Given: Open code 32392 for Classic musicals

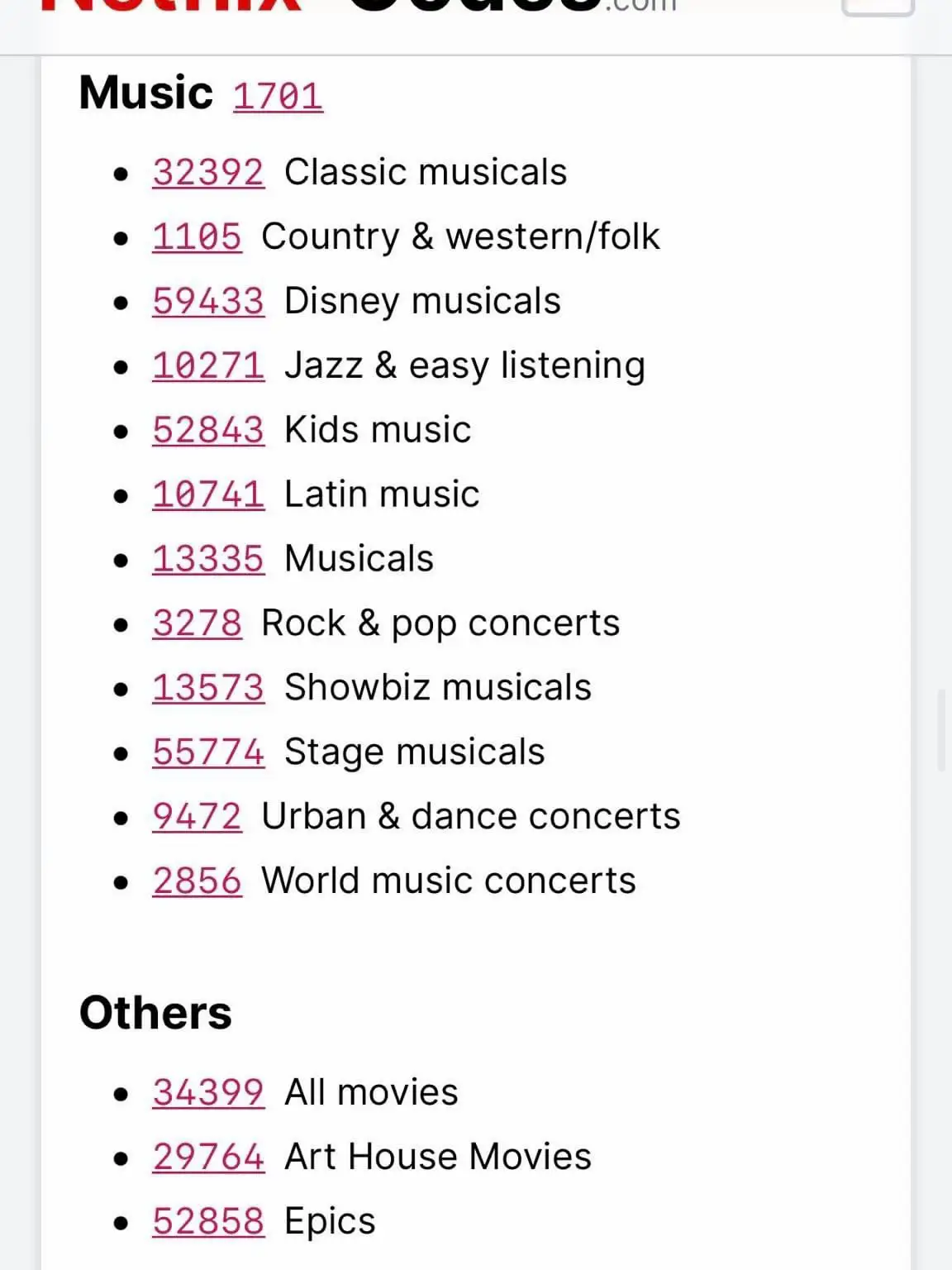Looking at the screenshot, I should [207, 172].
